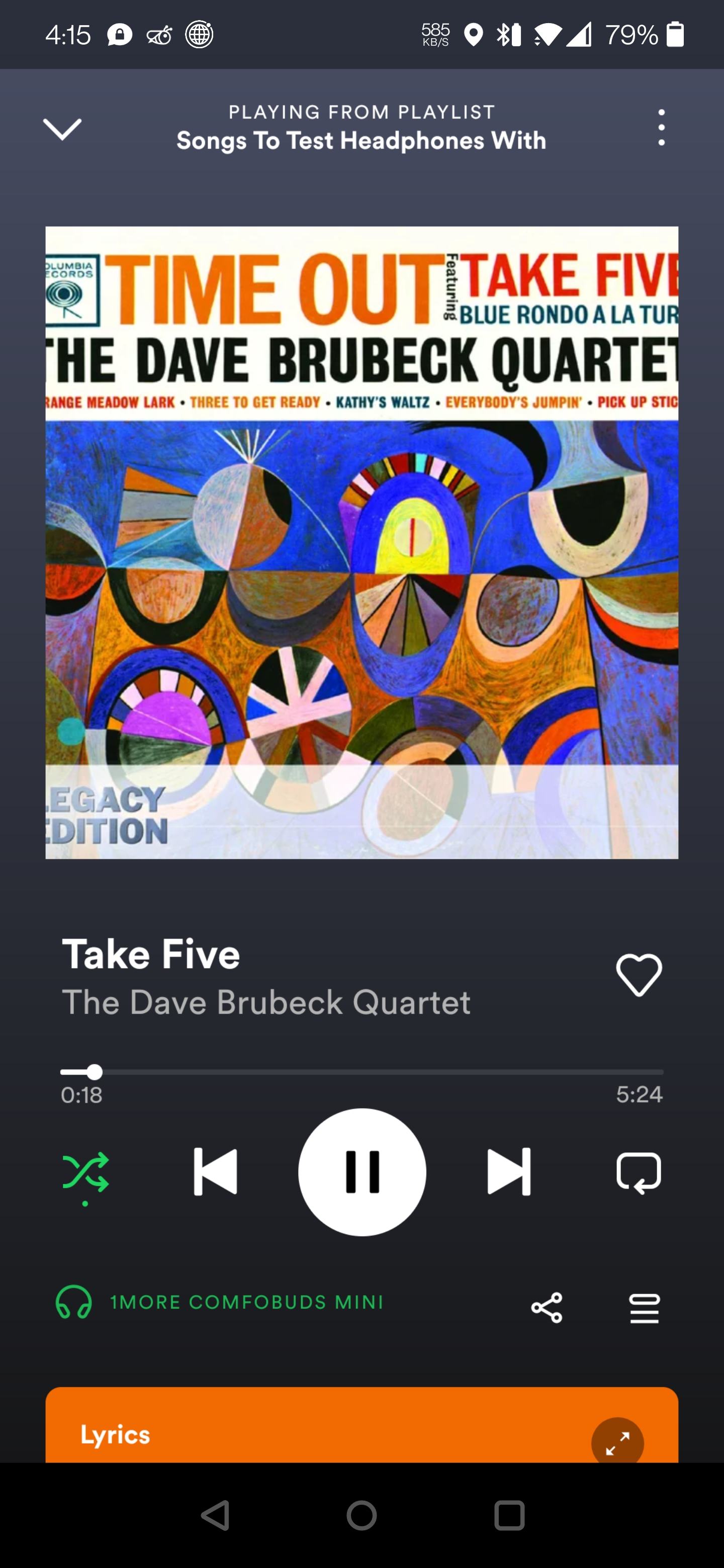Go back using the system navigation
The height and width of the screenshot is (1568, 724).
point(216,1515)
